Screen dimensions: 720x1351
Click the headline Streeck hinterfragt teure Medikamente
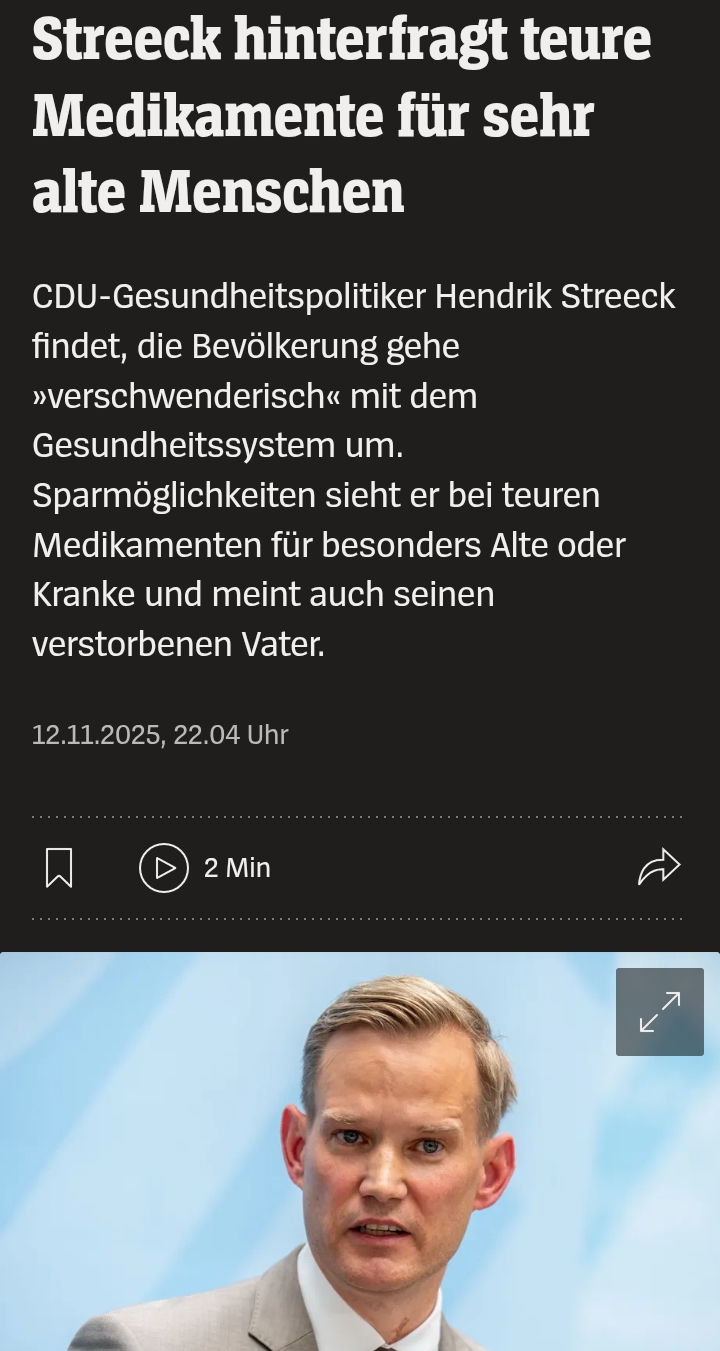pyautogui.click(x=340, y=115)
